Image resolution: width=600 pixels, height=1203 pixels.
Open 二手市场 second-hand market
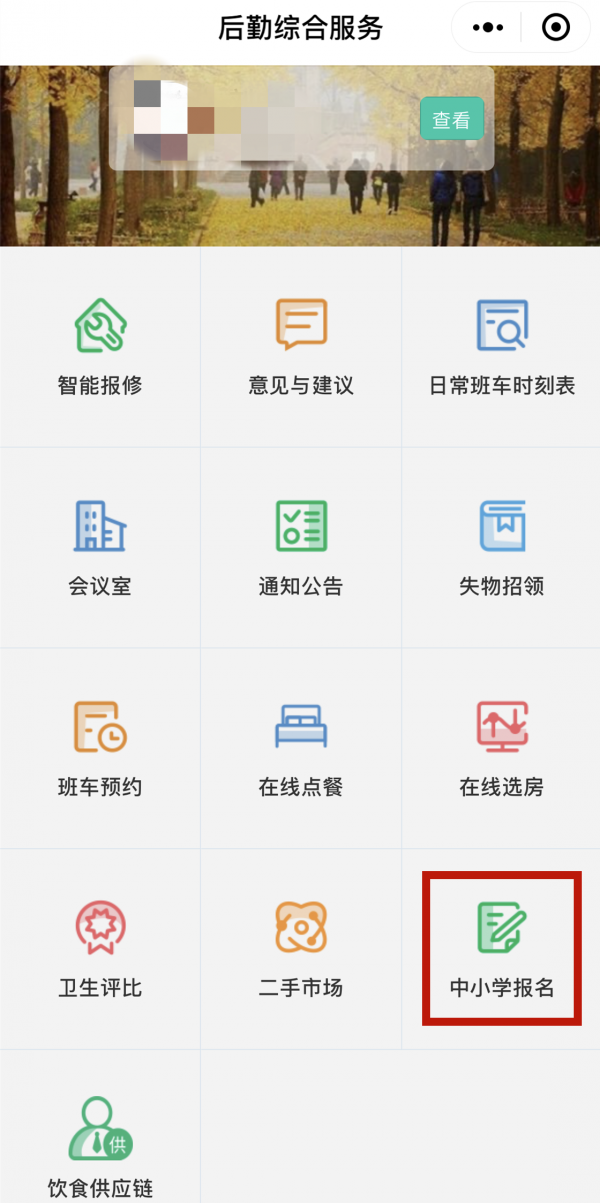coord(301,948)
